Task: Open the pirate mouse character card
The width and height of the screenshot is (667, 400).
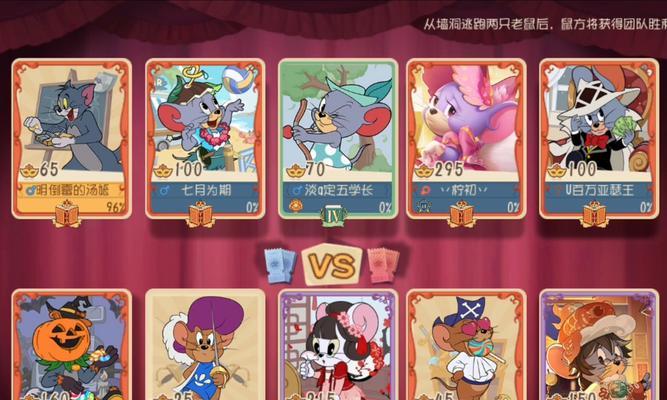Action: (466, 345)
